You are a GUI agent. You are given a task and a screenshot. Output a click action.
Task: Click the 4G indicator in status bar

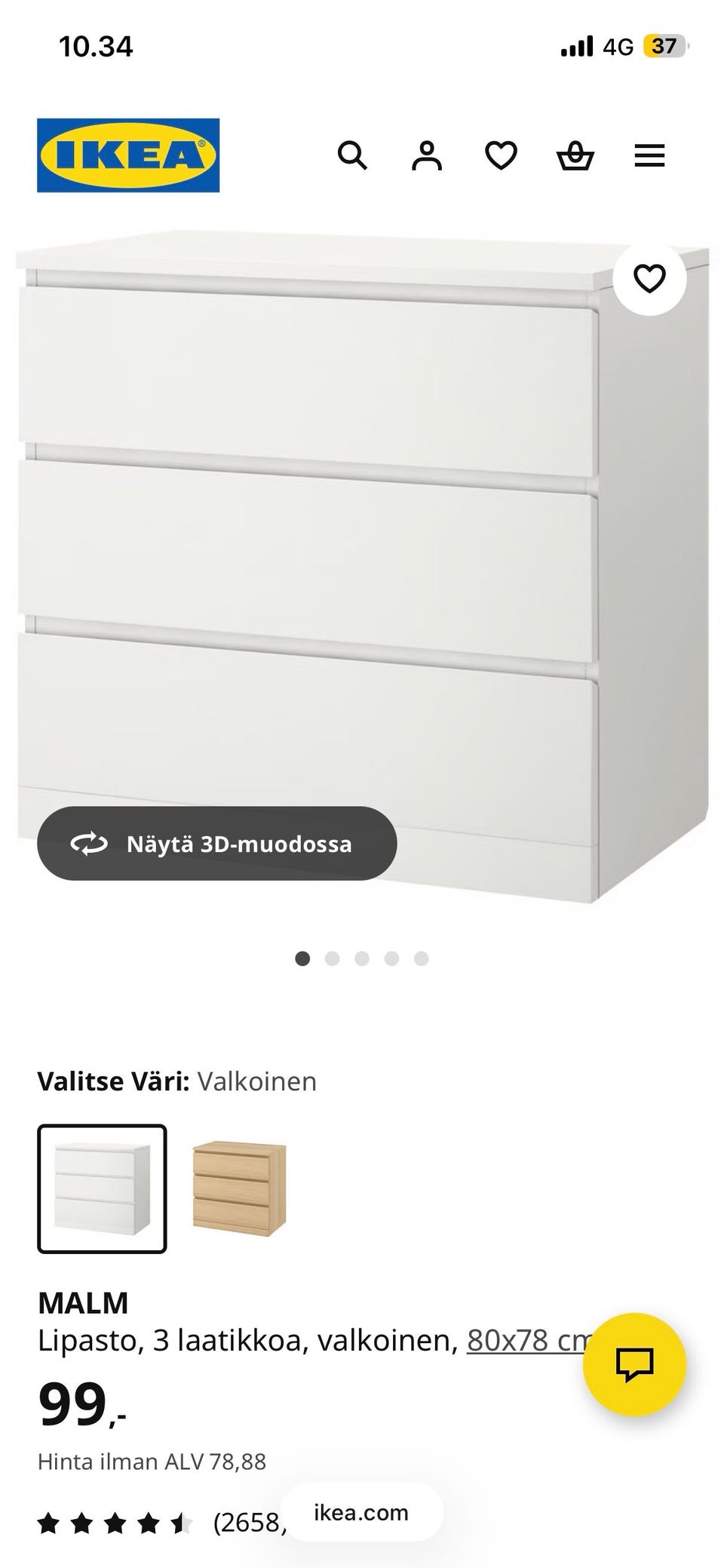click(x=618, y=46)
